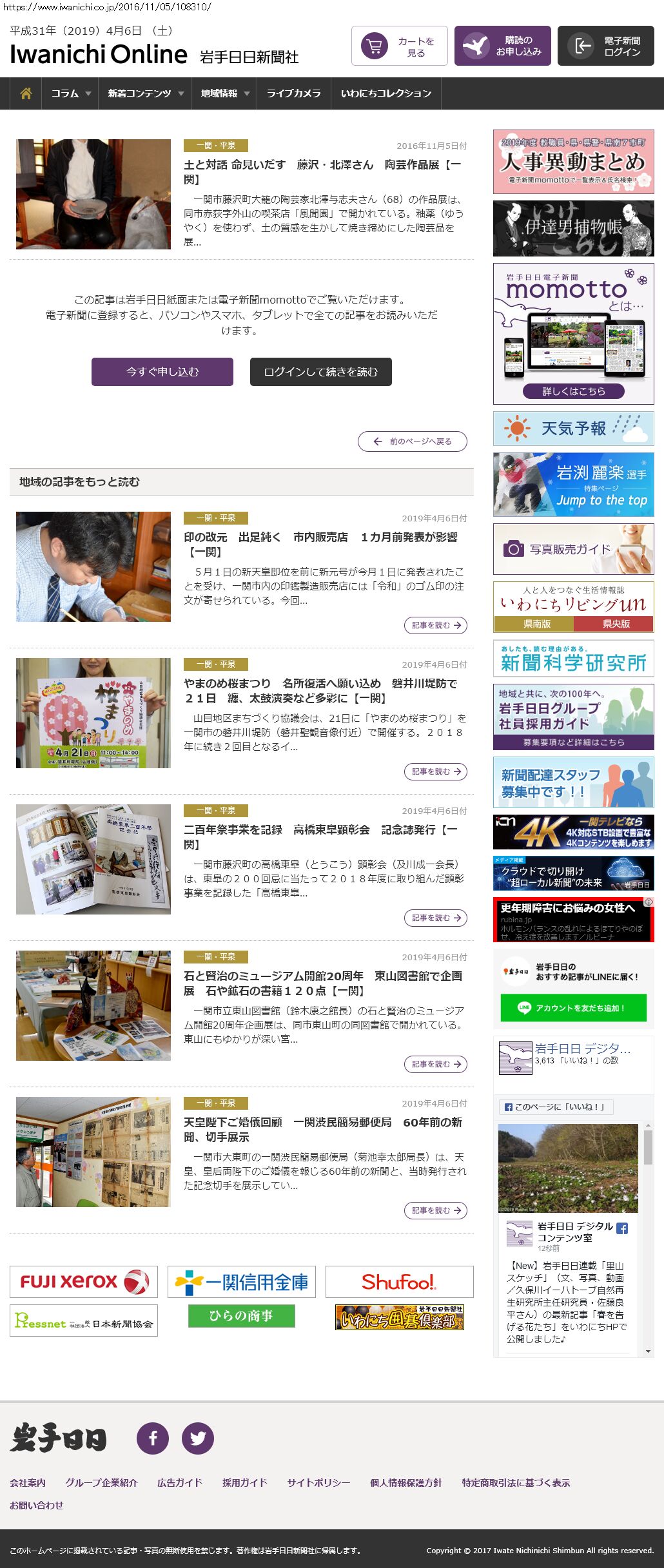The width and height of the screenshot is (664, 1568).
Task: Go back with 前のページへ戻る
Action: tap(413, 441)
